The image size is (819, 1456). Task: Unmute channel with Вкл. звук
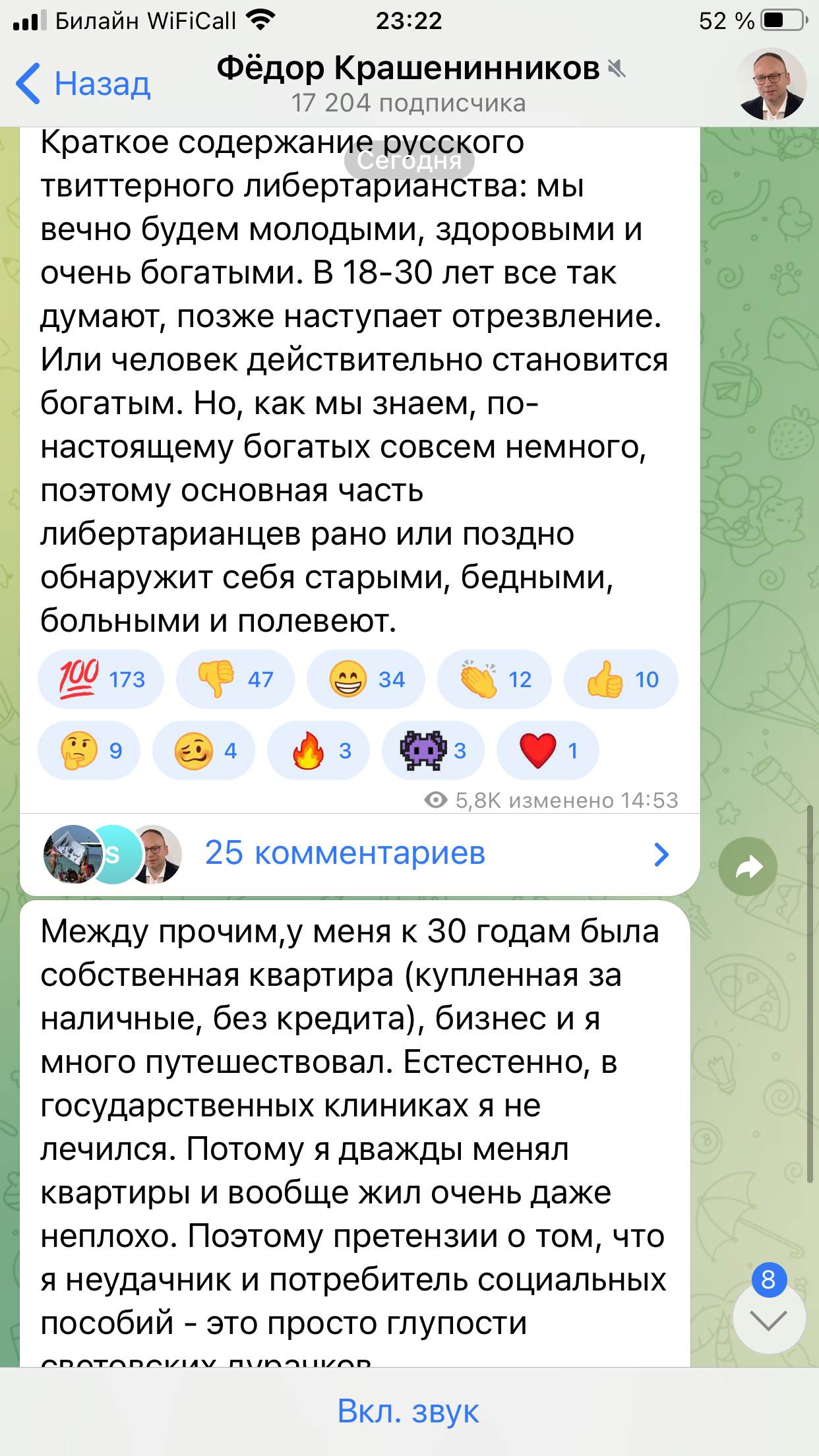(409, 1411)
